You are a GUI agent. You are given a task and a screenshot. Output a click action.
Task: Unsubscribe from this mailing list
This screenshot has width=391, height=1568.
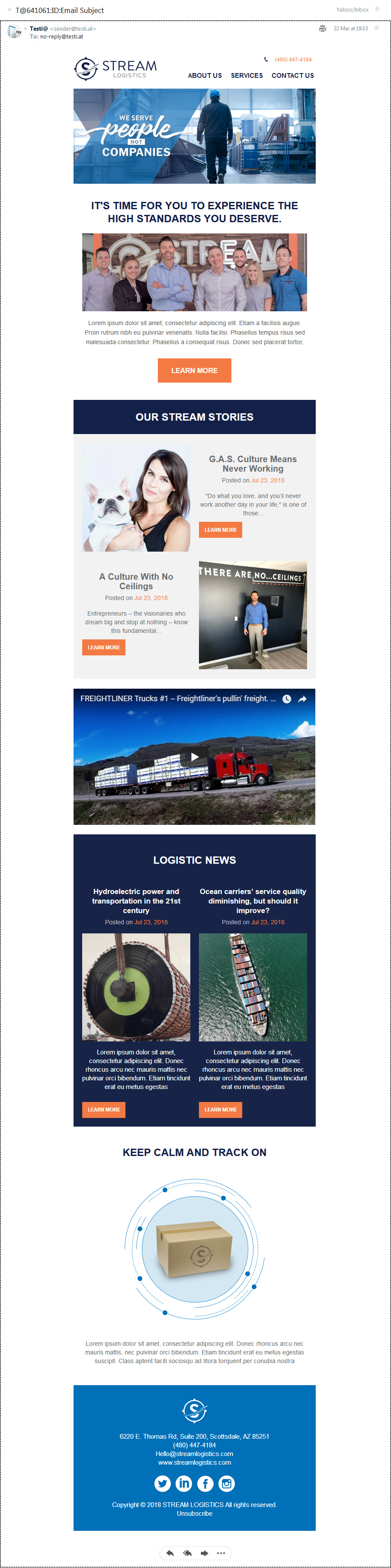(194, 1513)
